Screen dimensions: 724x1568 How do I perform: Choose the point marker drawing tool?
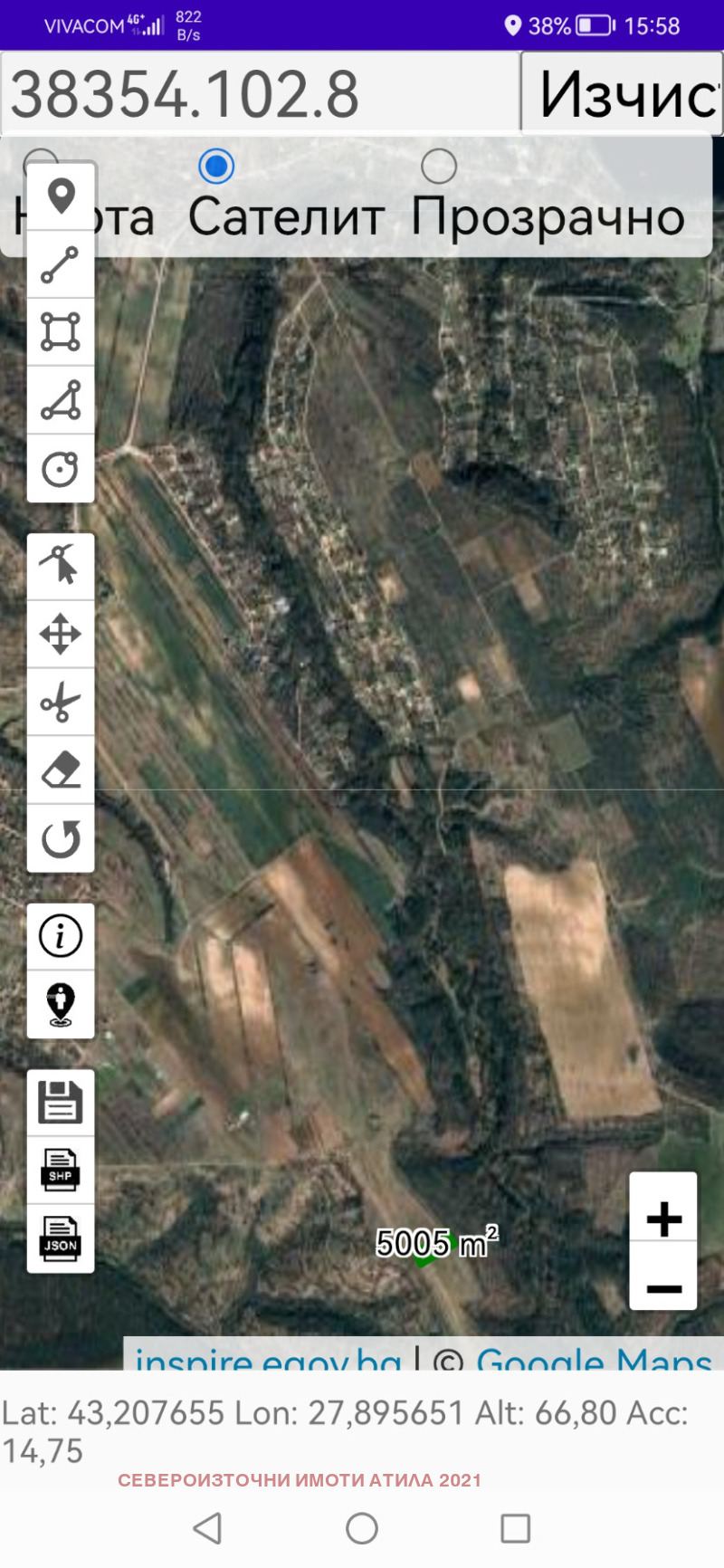pos(61,196)
